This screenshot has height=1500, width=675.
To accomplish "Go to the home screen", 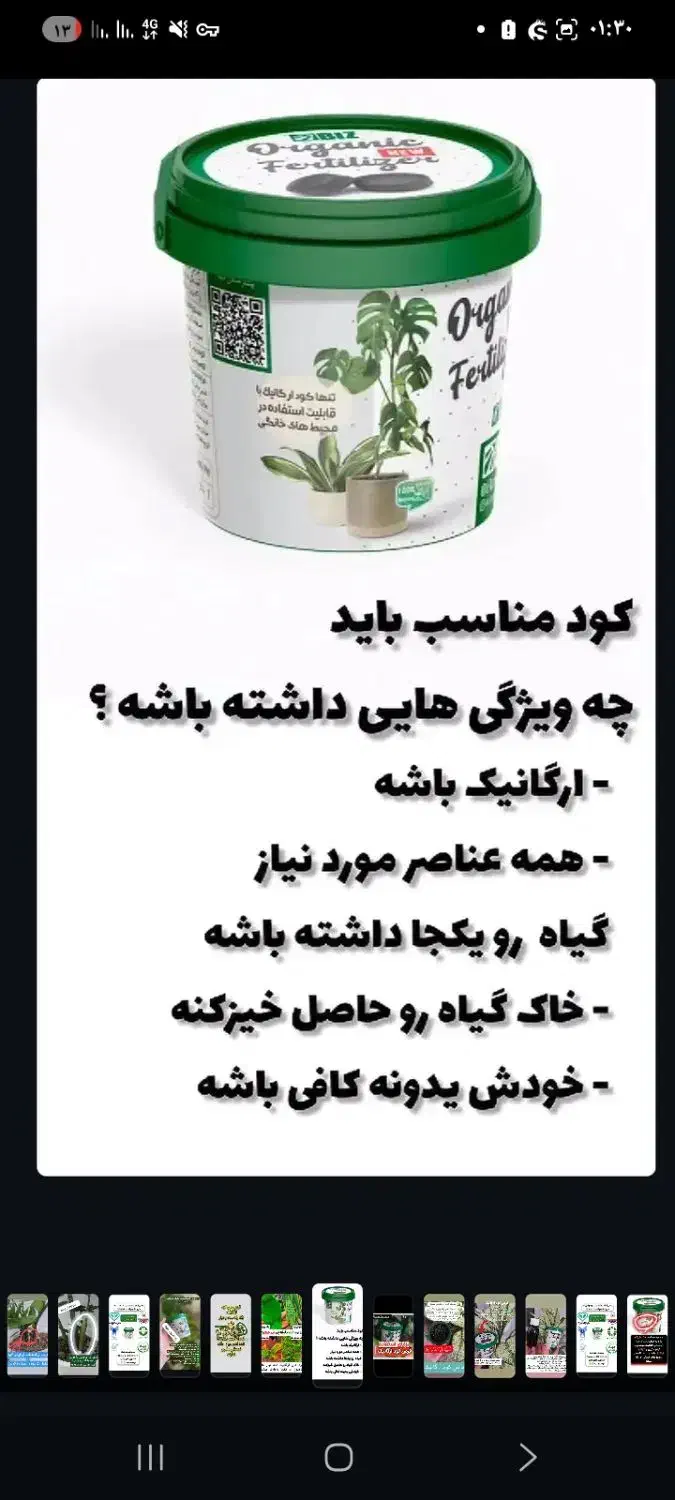I will tap(339, 1457).
